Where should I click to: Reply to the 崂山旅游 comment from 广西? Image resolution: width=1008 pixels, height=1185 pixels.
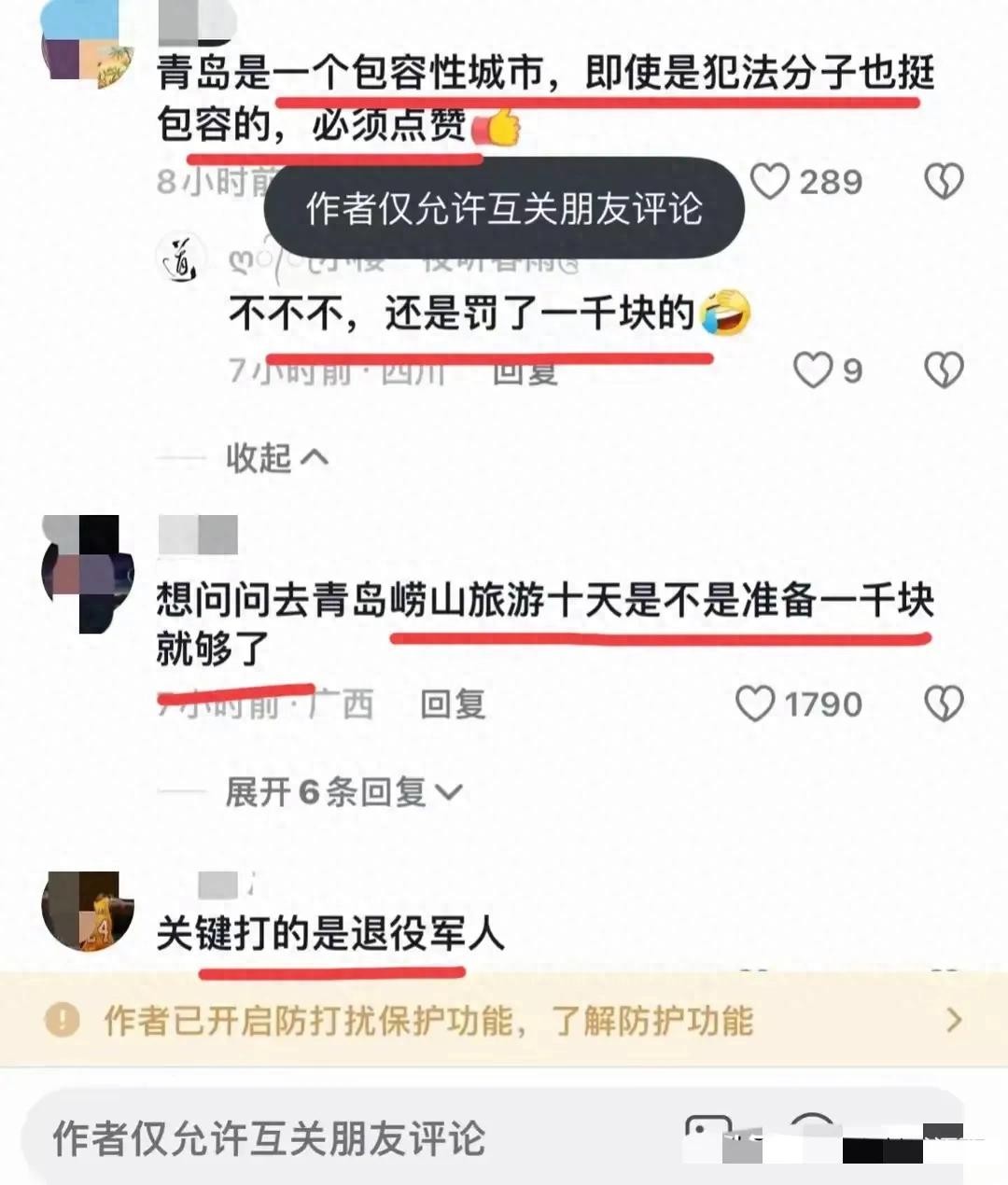point(453,704)
